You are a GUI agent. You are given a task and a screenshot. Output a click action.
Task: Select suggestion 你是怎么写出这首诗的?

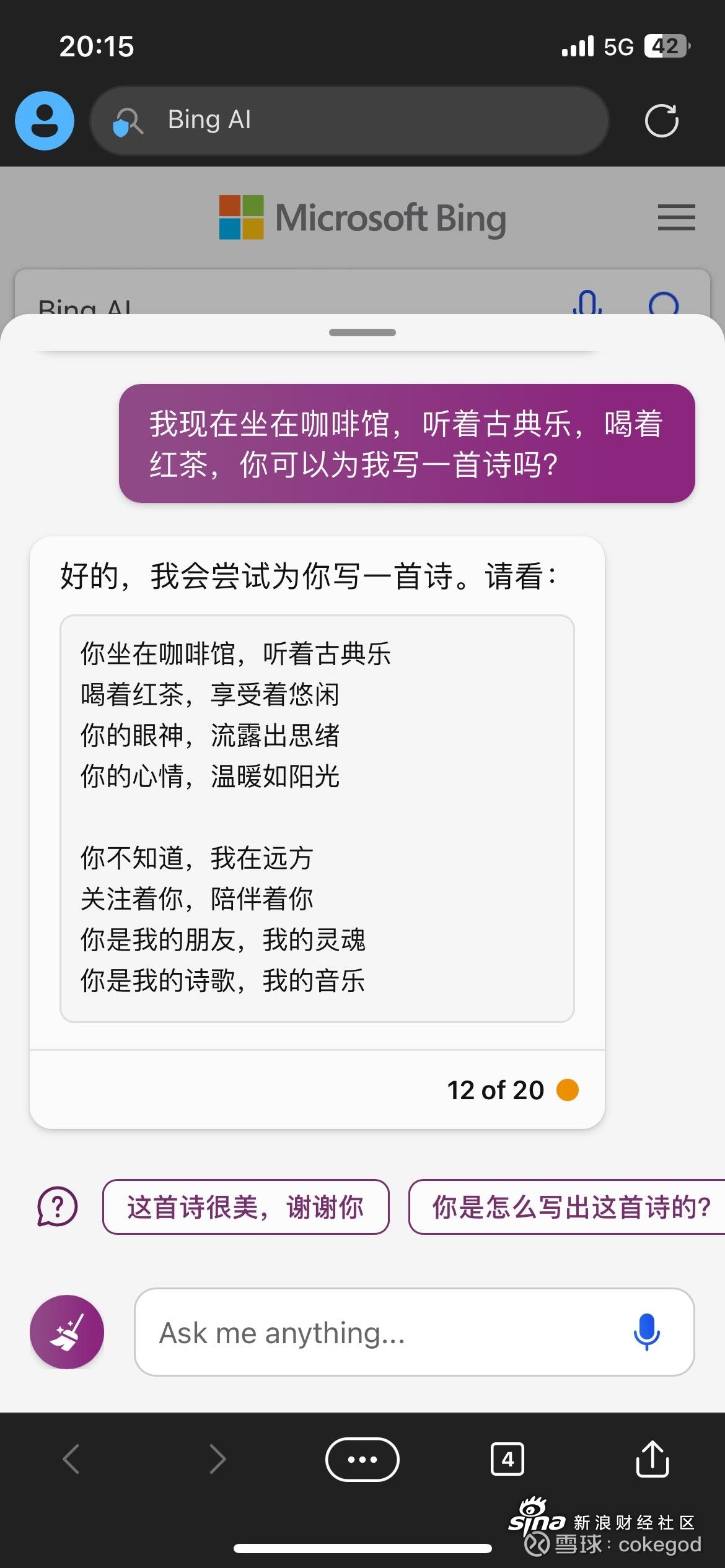(567, 1207)
